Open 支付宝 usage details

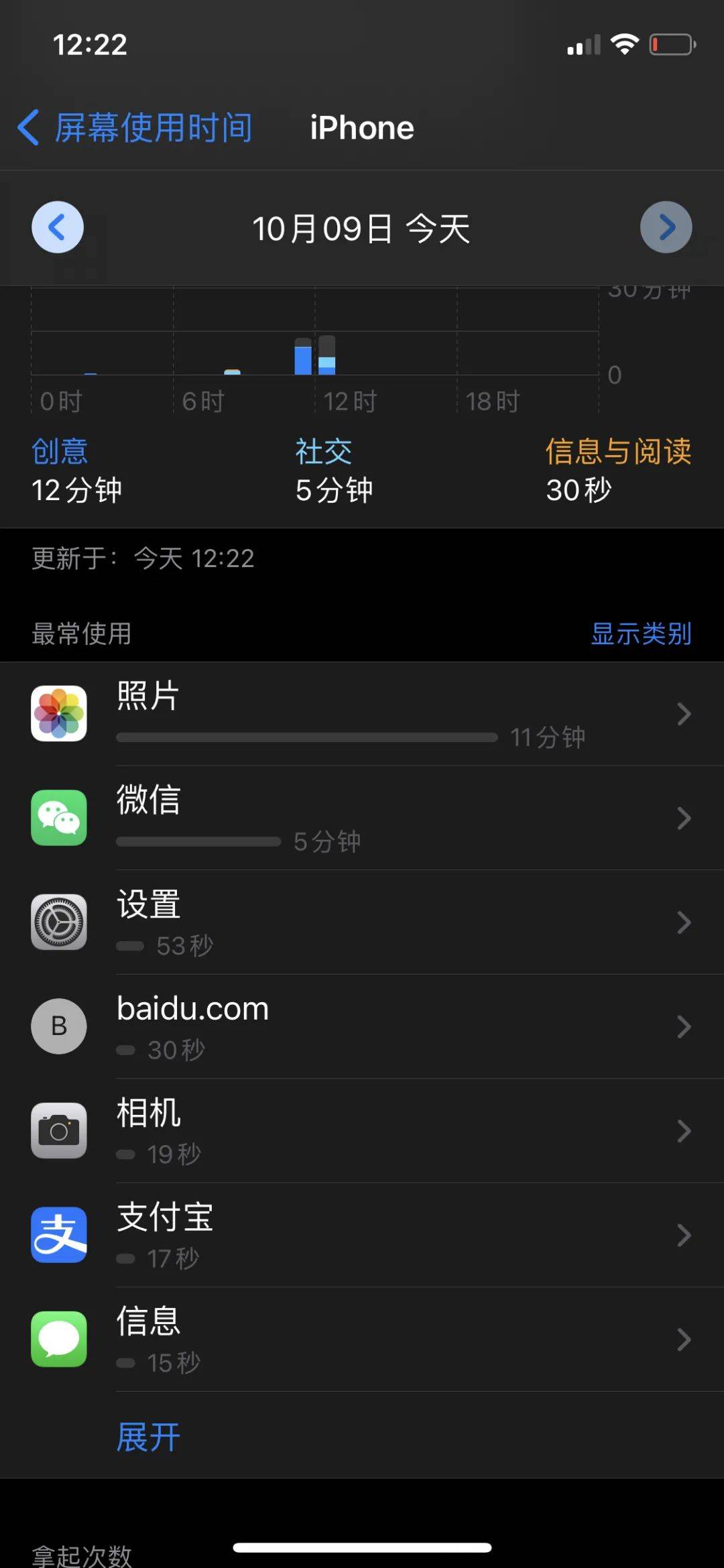[362, 1235]
